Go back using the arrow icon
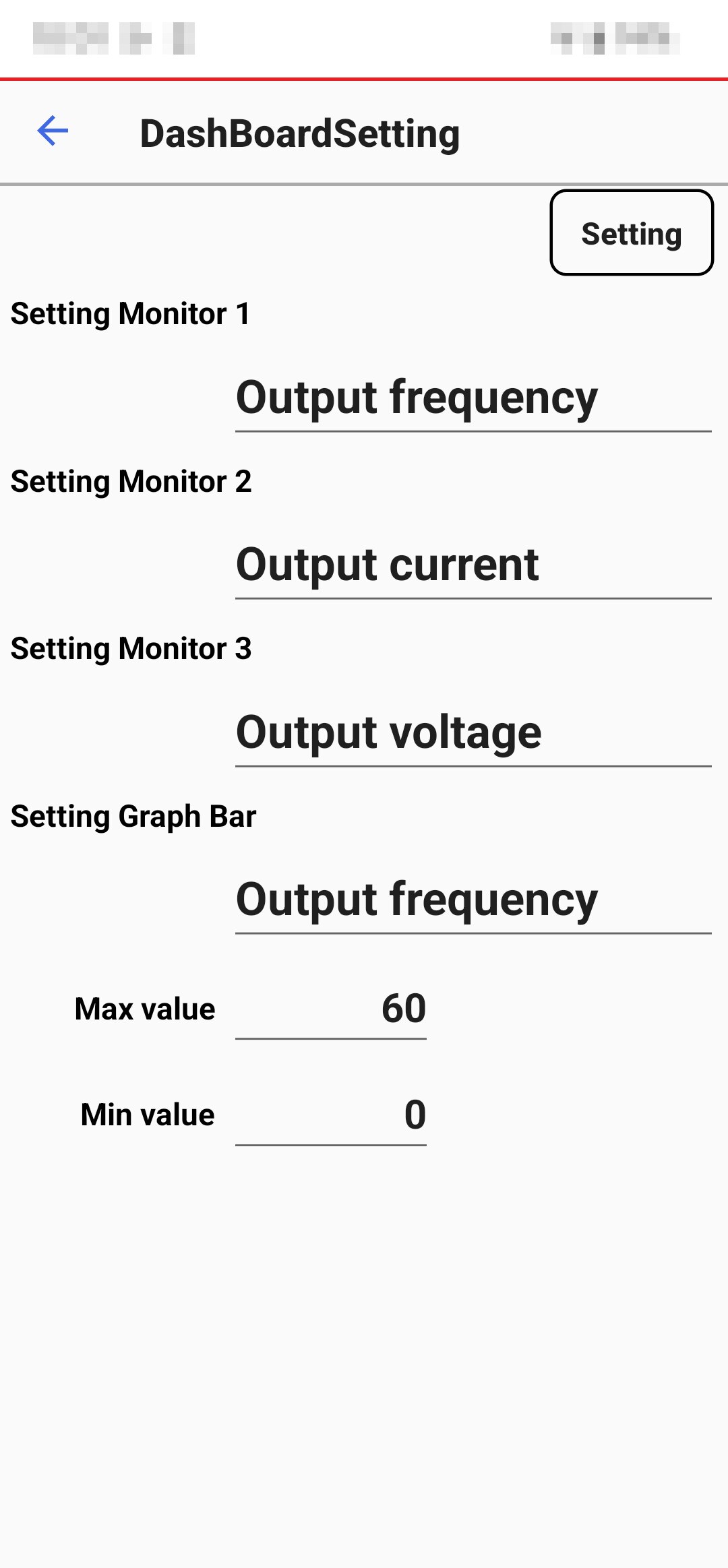728x1568 pixels. (x=53, y=131)
